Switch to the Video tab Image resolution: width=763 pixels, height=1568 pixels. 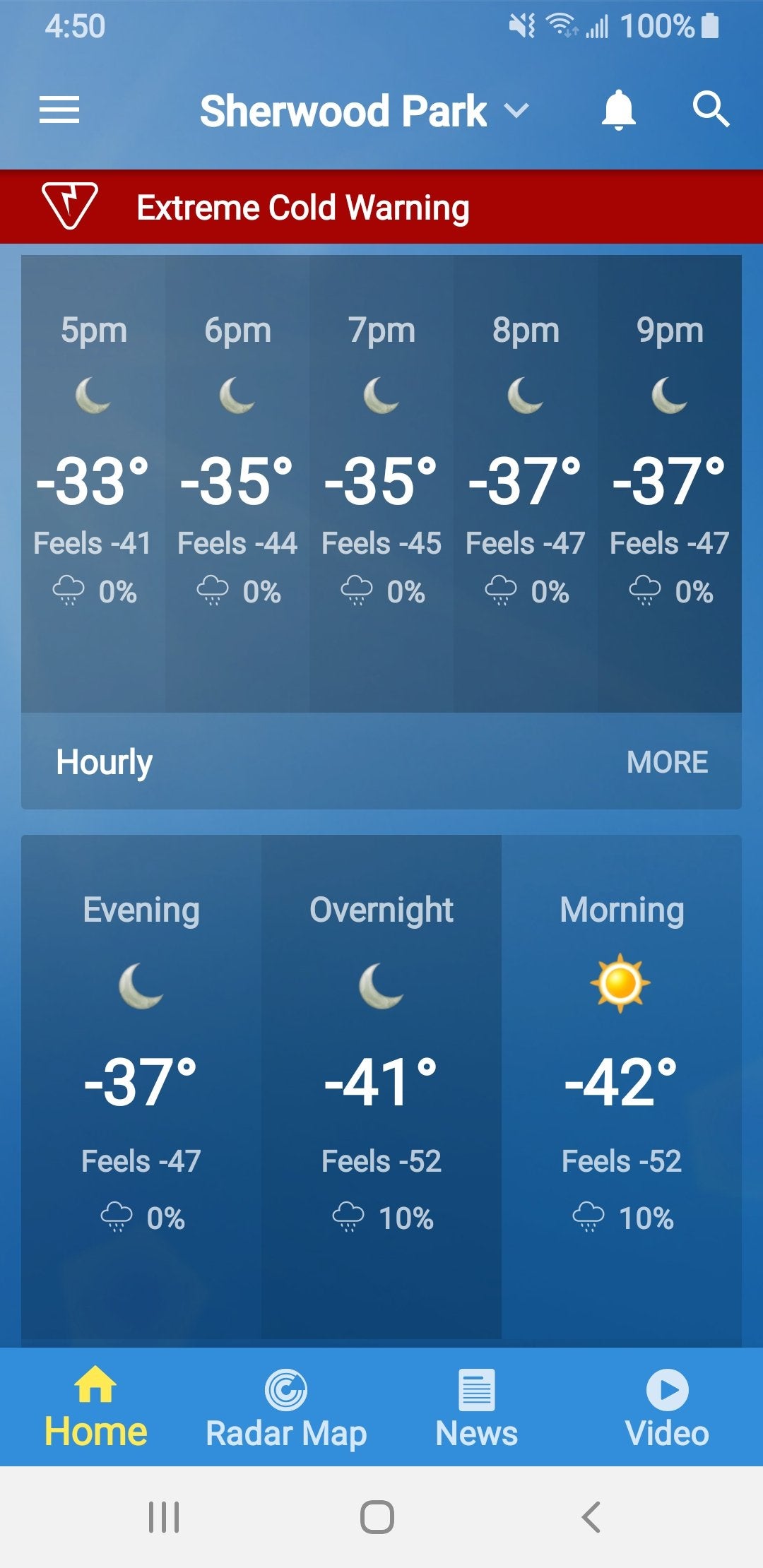point(667,1407)
